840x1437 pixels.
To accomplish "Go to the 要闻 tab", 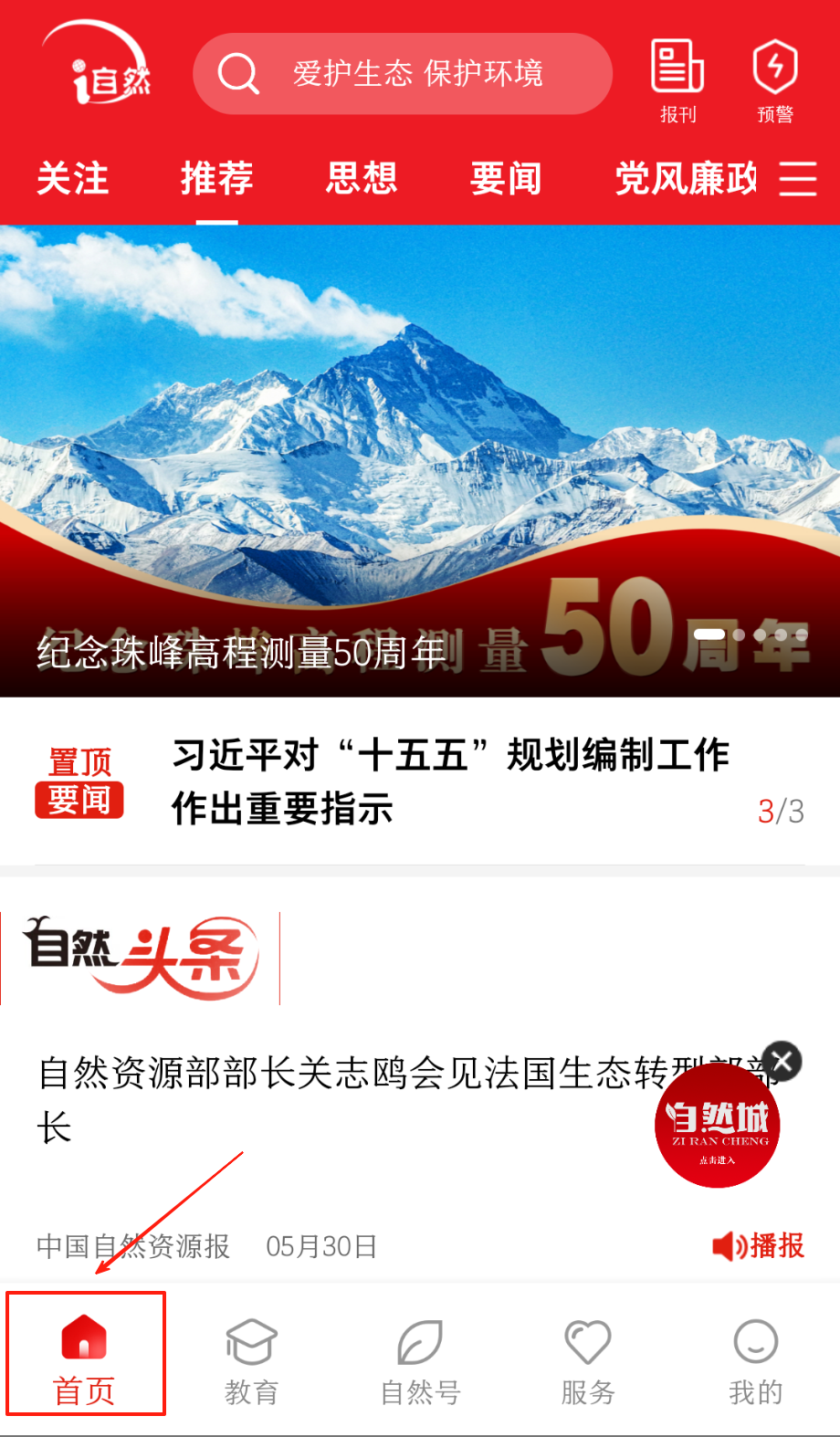I will [x=506, y=178].
